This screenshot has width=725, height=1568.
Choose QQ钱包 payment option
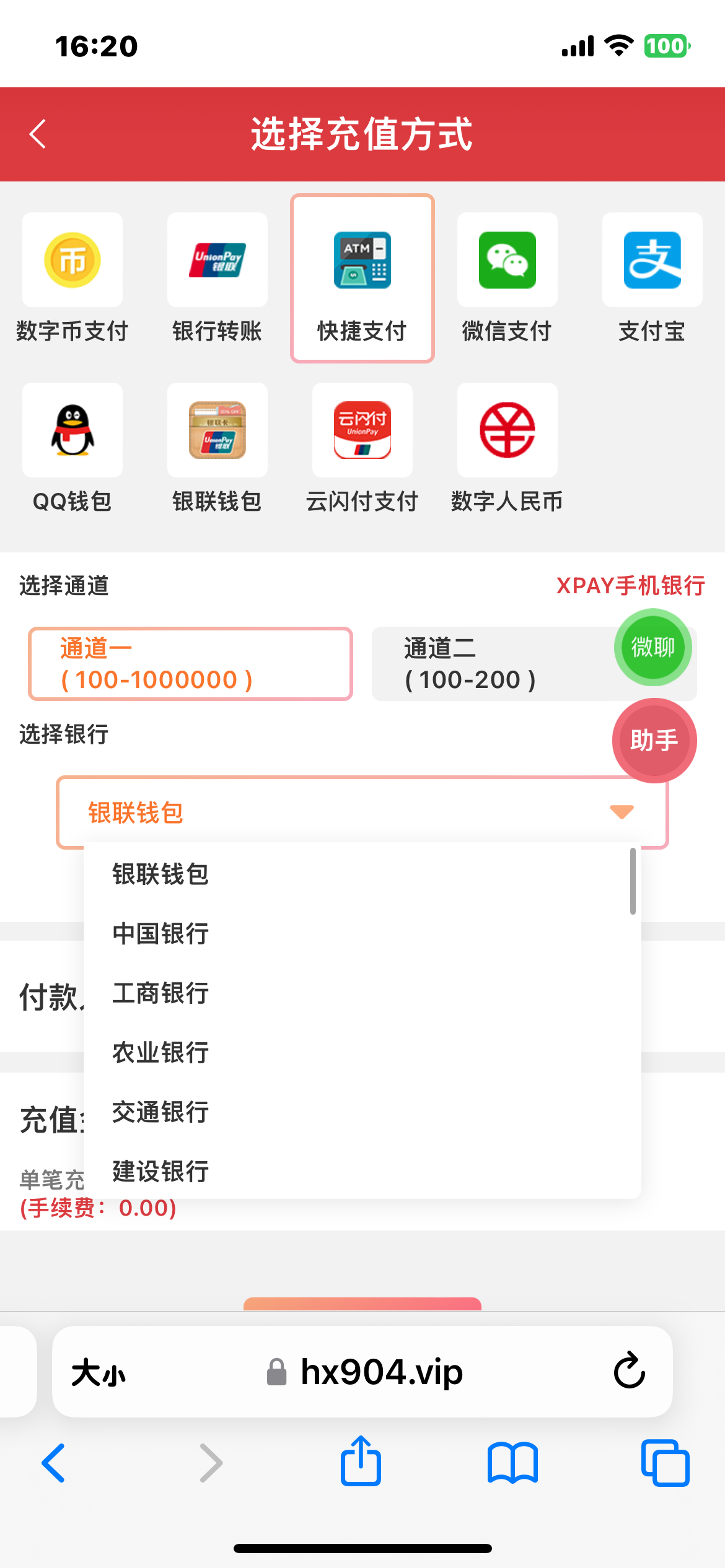click(x=72, y=449)
